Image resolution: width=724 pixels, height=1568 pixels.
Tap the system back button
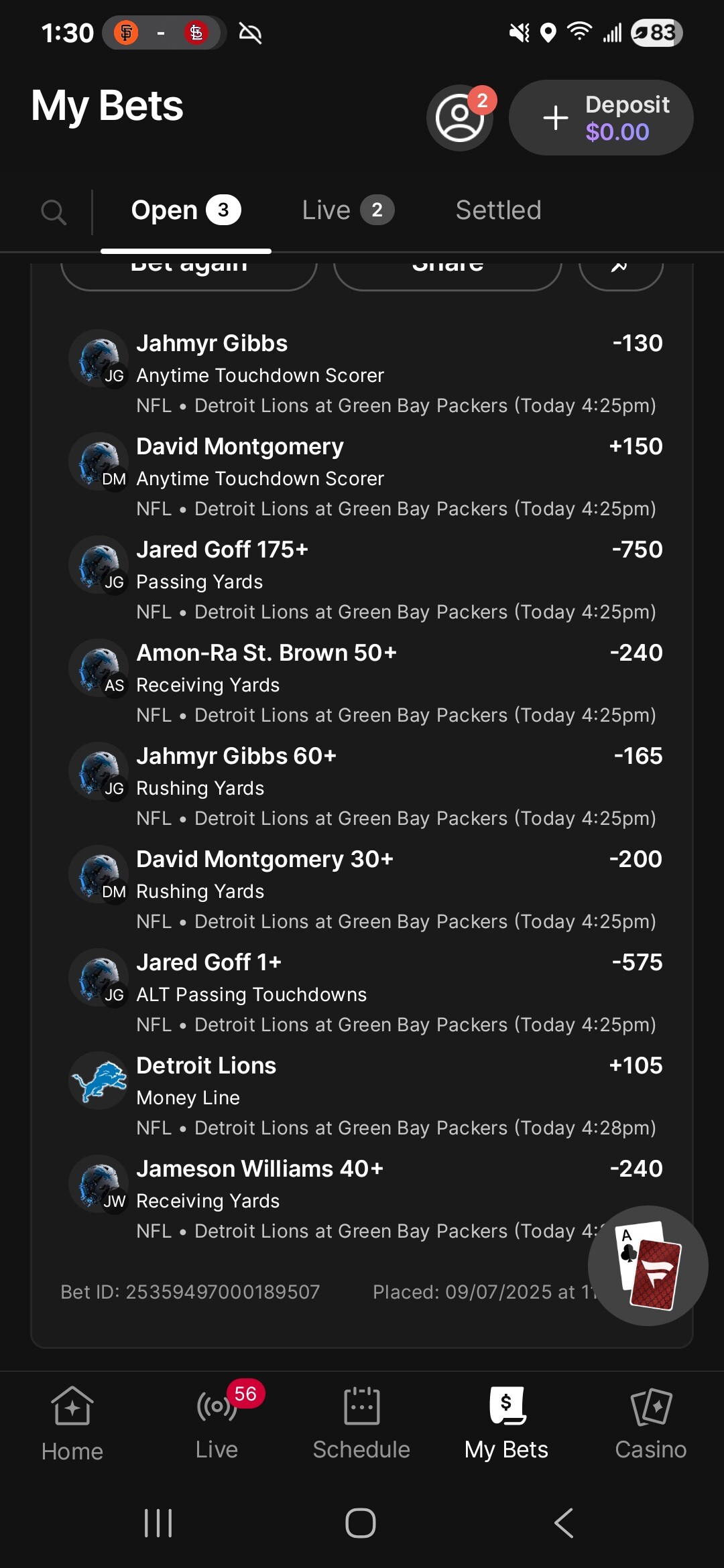564,1523
